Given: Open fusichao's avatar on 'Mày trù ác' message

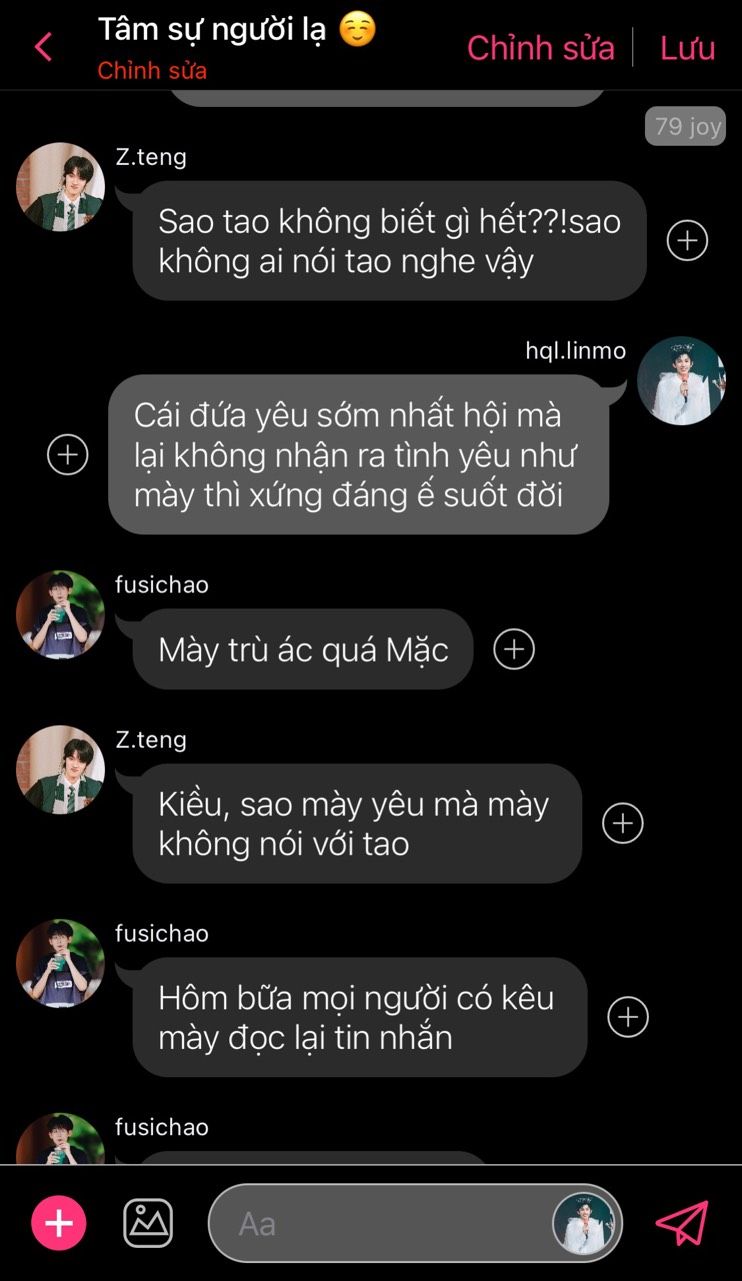Looking at the screenshot, I should tap(60, 615).
